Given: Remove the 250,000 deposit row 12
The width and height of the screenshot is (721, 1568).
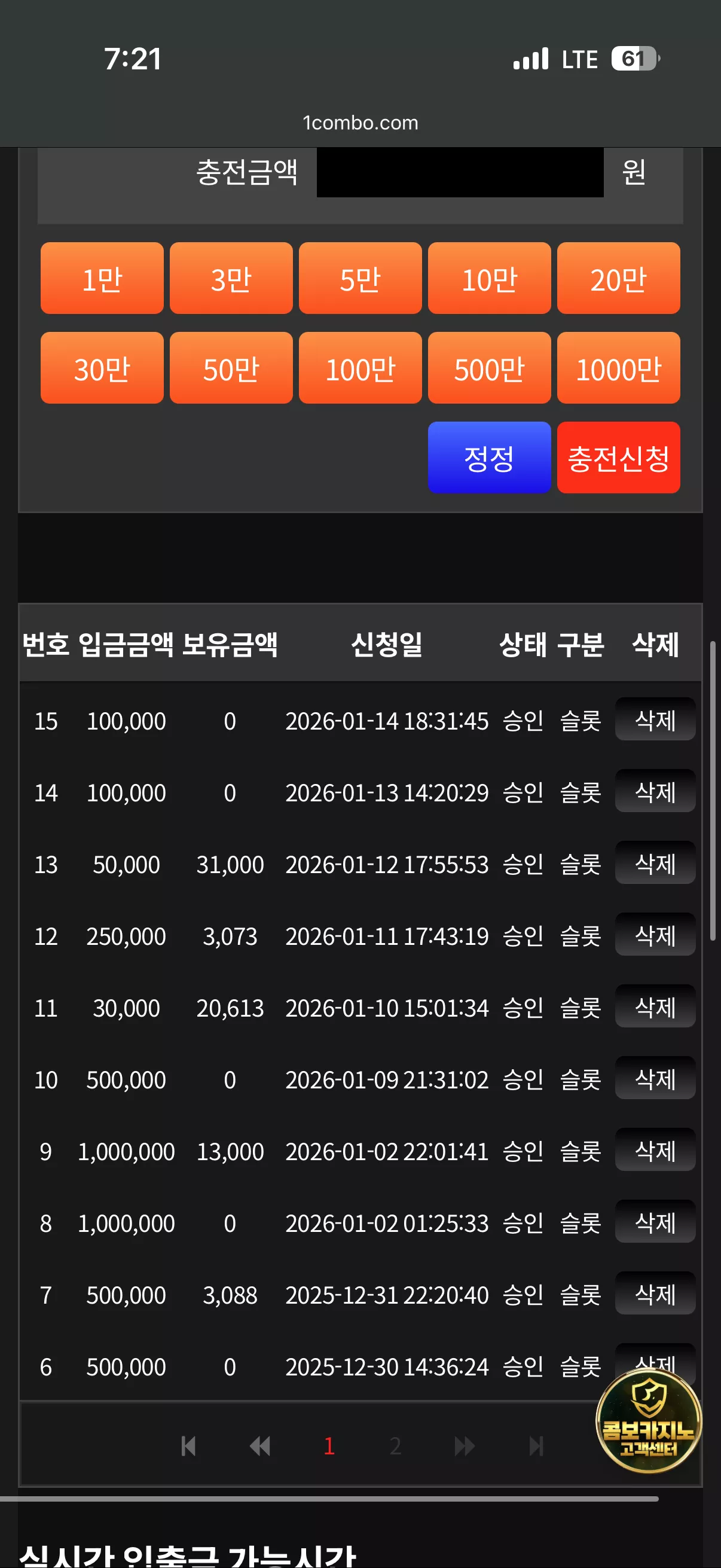Looking at the screenshot, I should [x=655, y=934].
